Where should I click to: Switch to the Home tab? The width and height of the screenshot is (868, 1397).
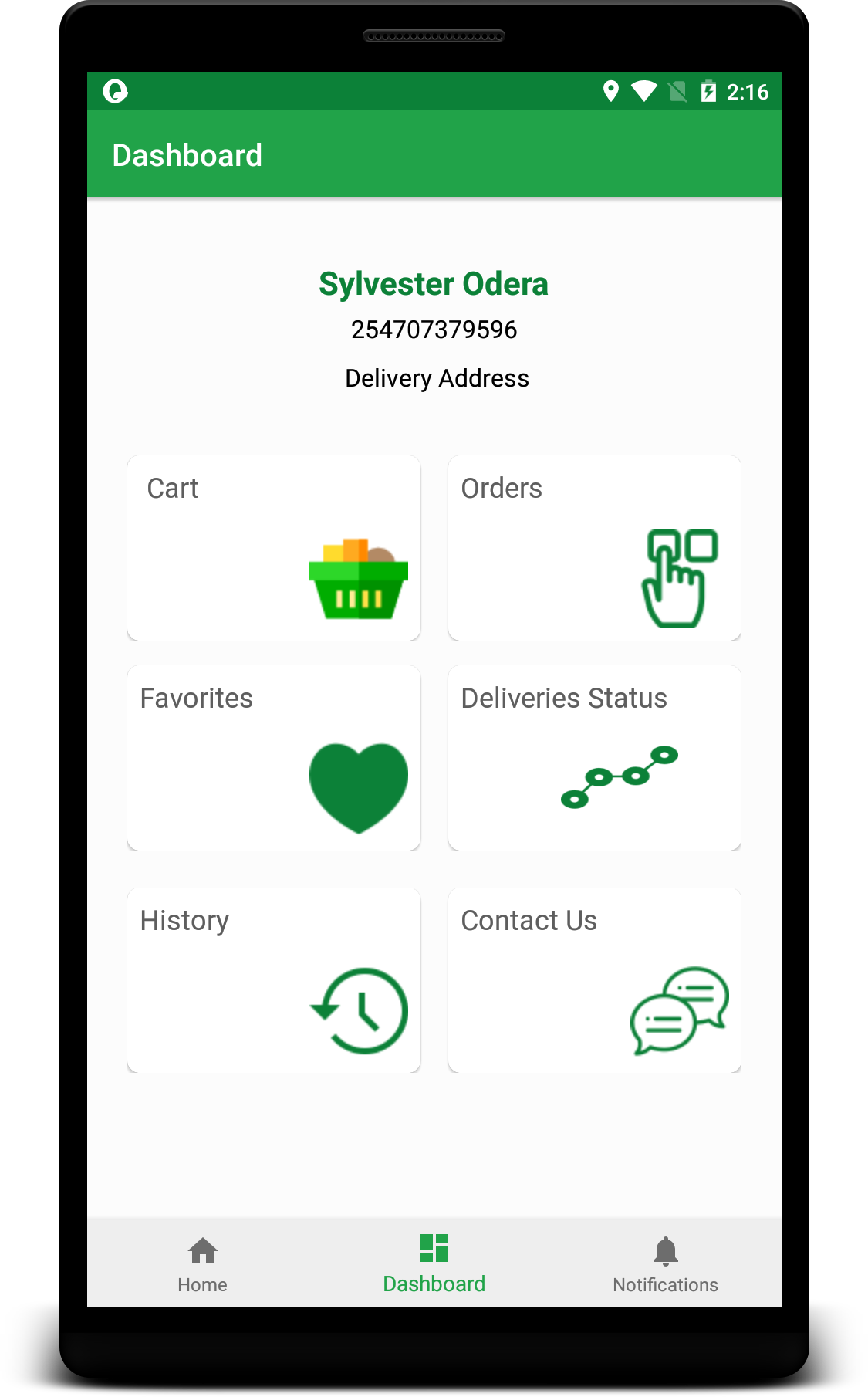tap(203, 1263)
